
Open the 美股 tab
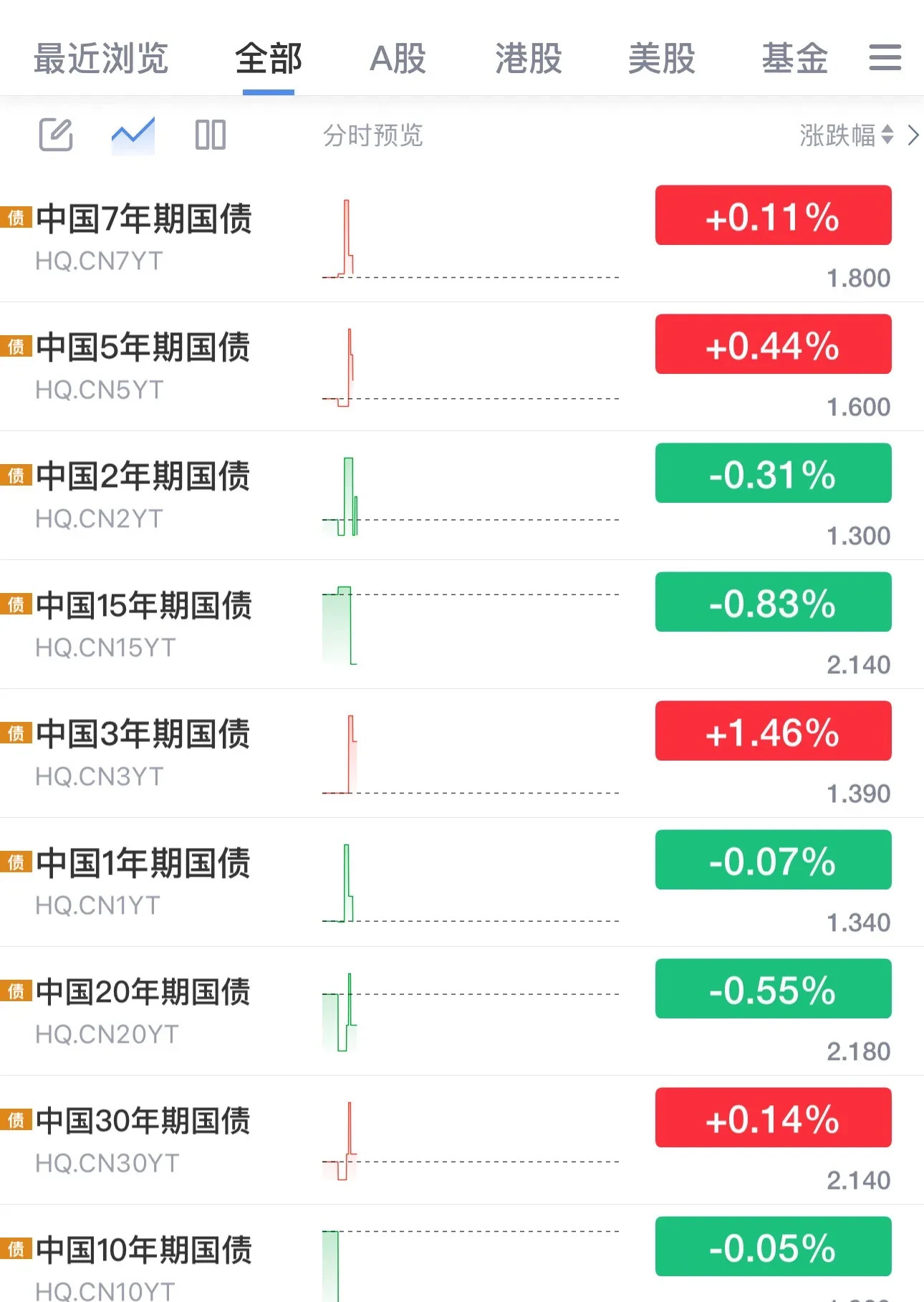(x=660, y=59)
